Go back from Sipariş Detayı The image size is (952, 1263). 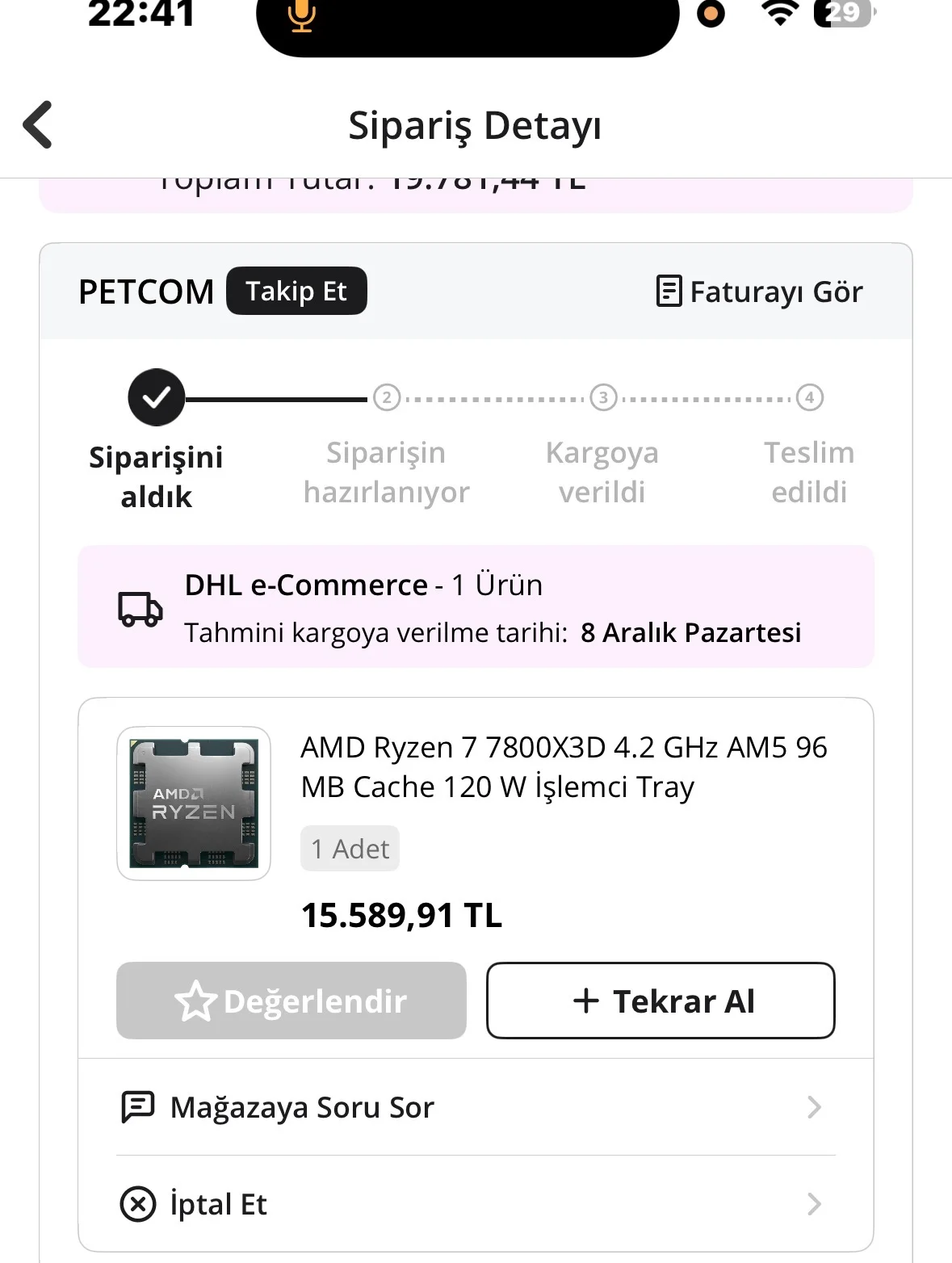pos(38,125)
